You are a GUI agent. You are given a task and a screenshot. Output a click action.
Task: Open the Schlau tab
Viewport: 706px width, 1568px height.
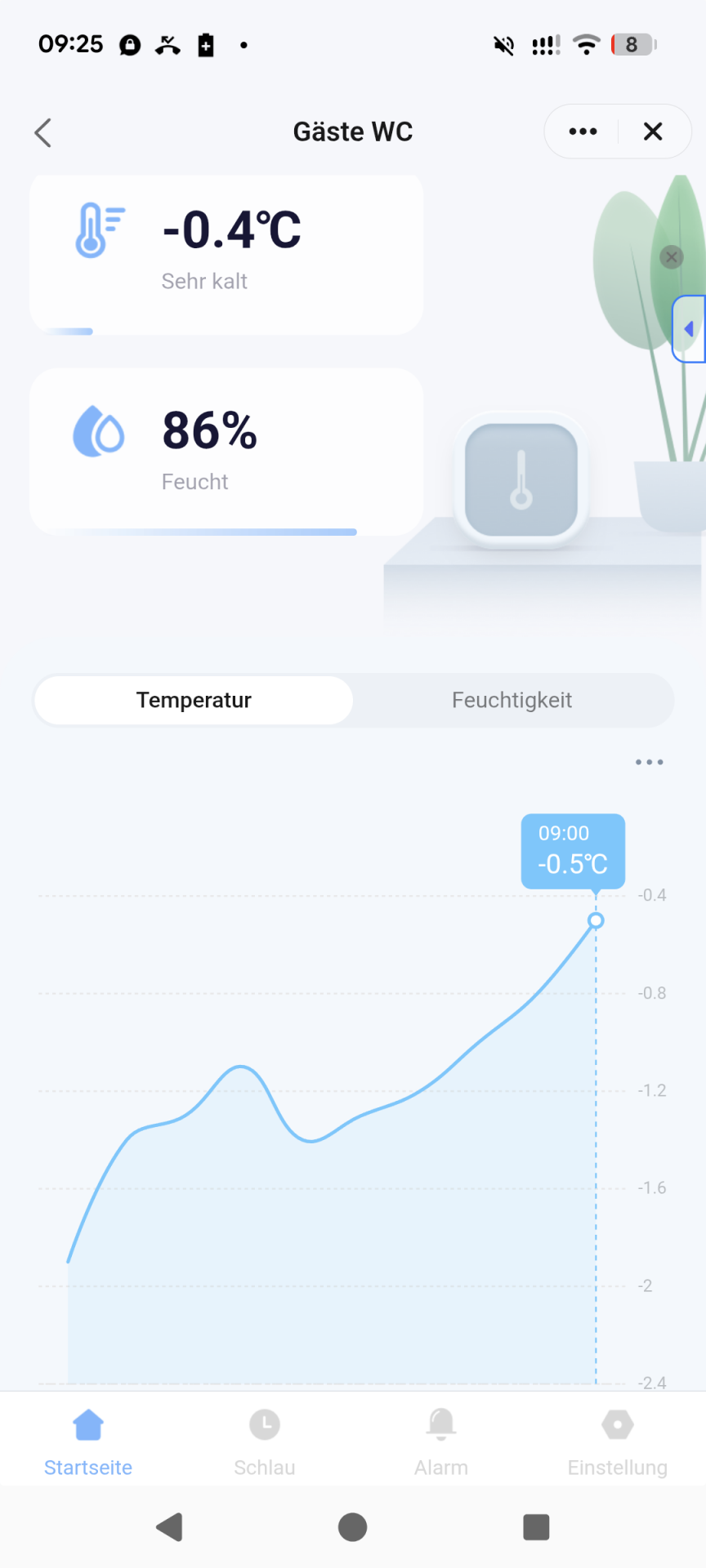click(x=265, y=1442)
